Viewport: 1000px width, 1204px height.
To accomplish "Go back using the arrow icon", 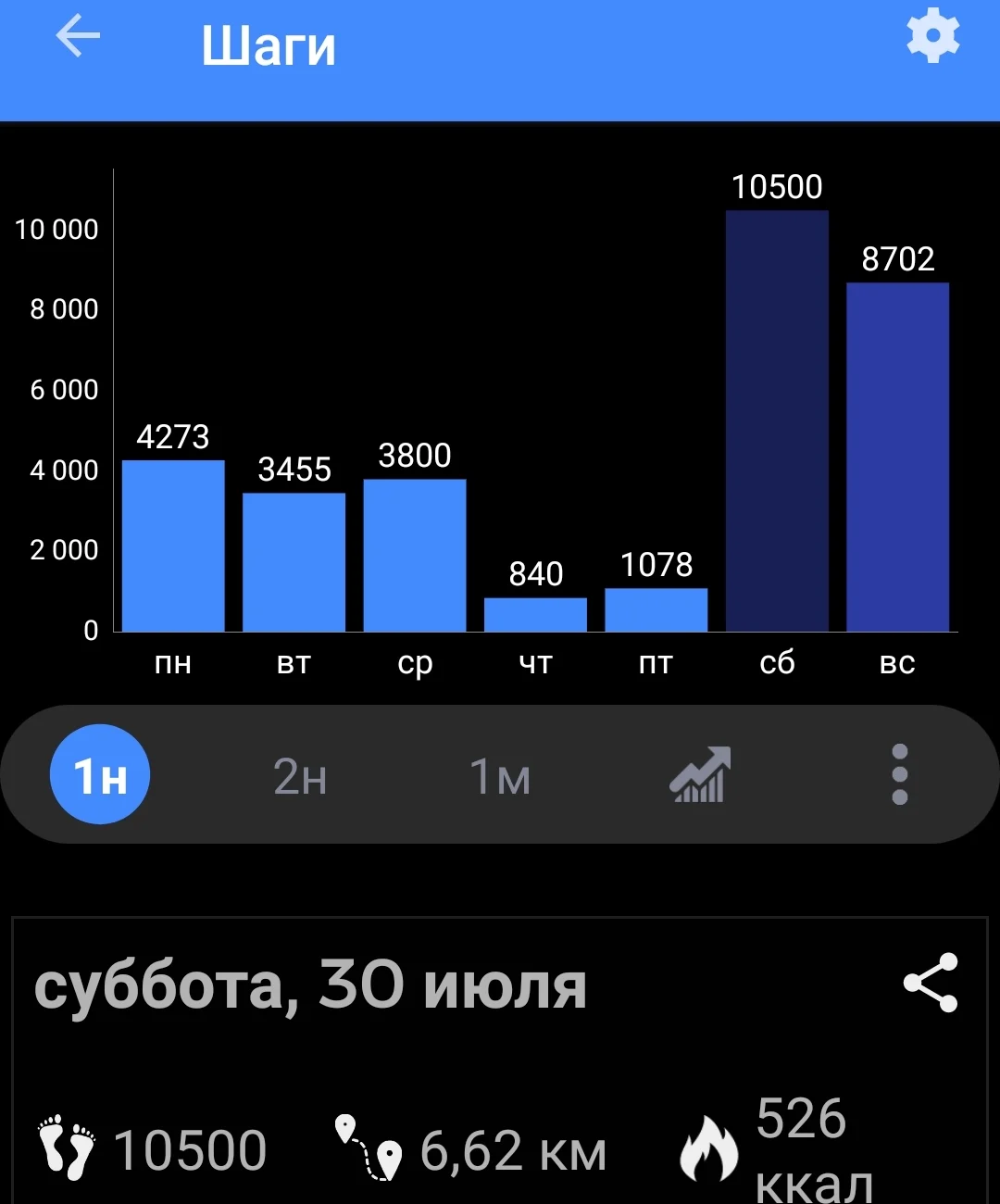I will 78,37.
